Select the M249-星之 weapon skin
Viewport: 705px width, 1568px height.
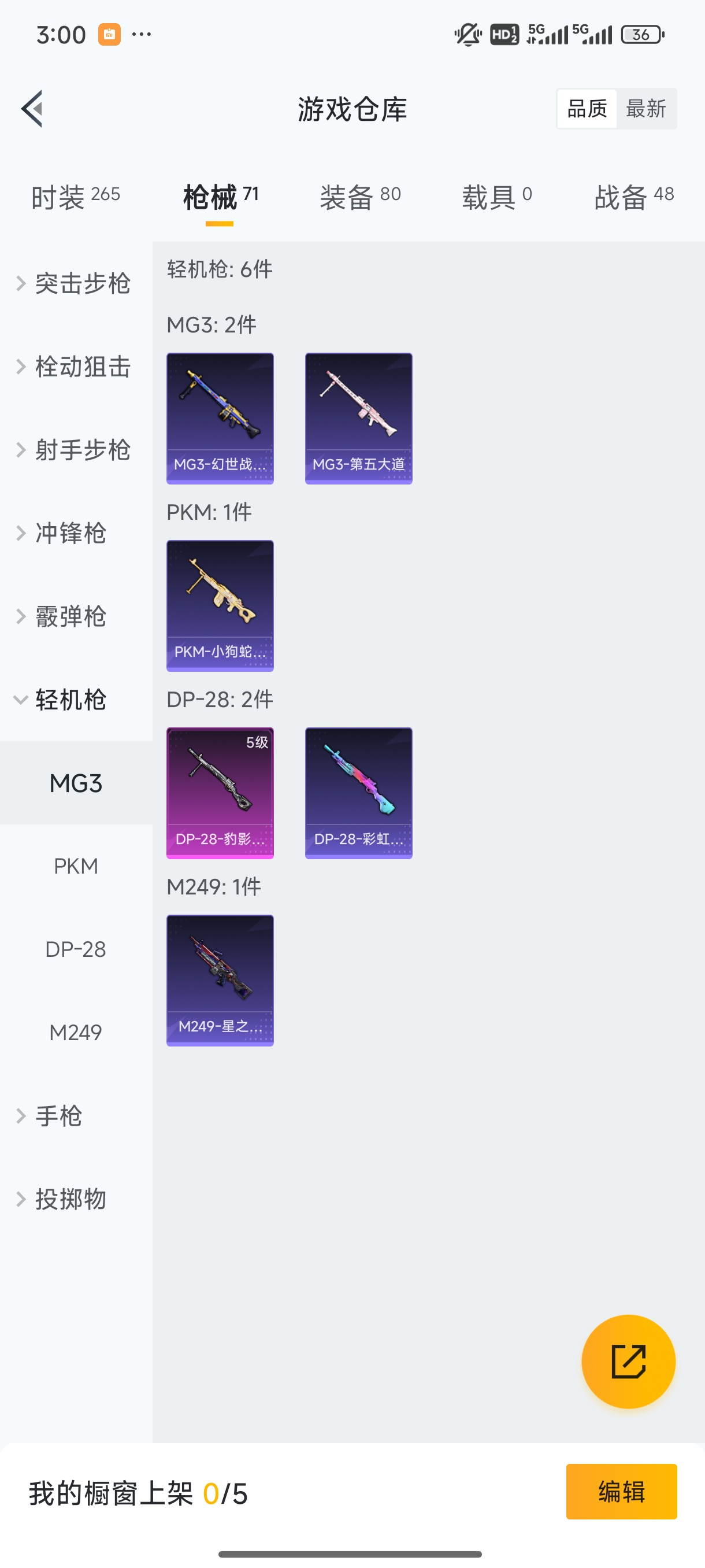[x=220, y=979]
